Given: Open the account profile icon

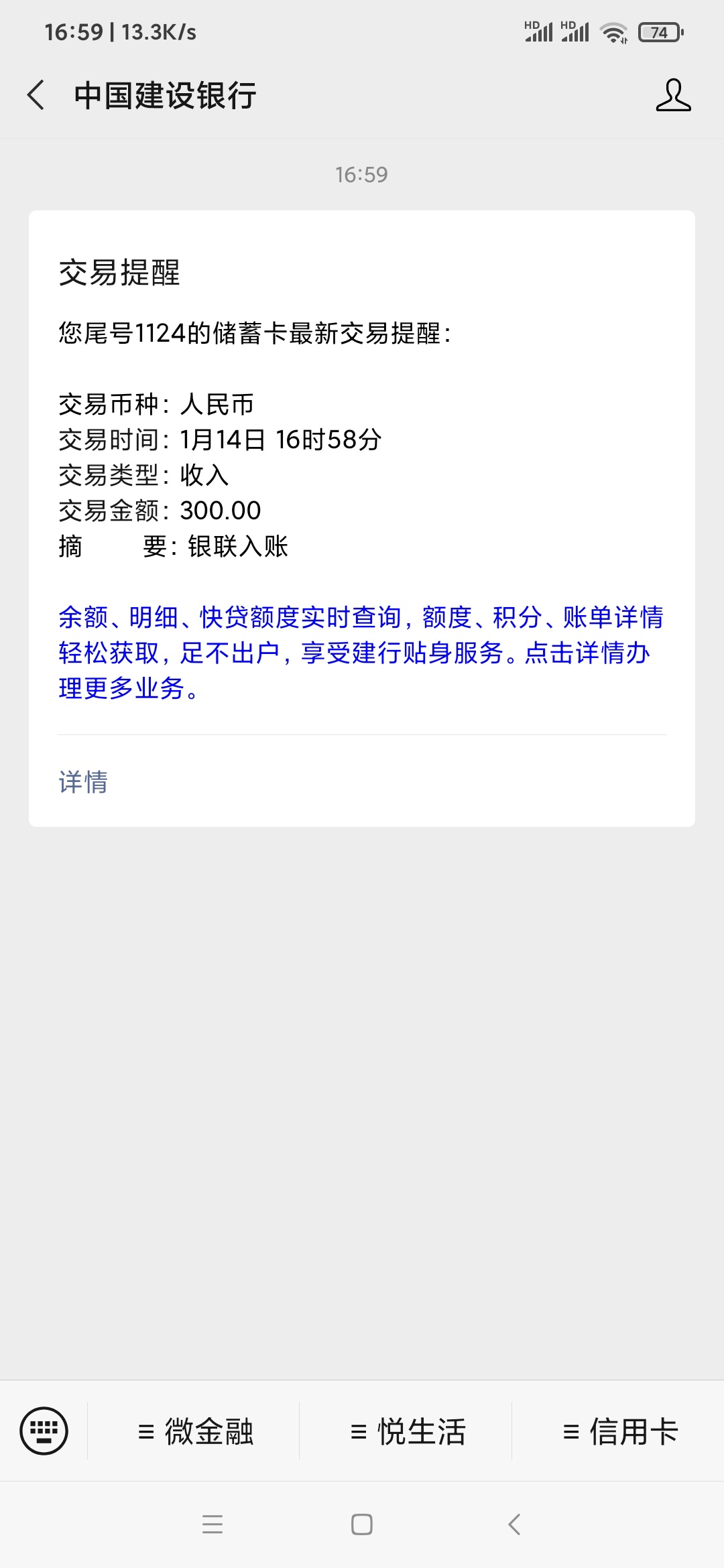Looking at the screenshot, I should pyautogui.click(x=673, y=94).
